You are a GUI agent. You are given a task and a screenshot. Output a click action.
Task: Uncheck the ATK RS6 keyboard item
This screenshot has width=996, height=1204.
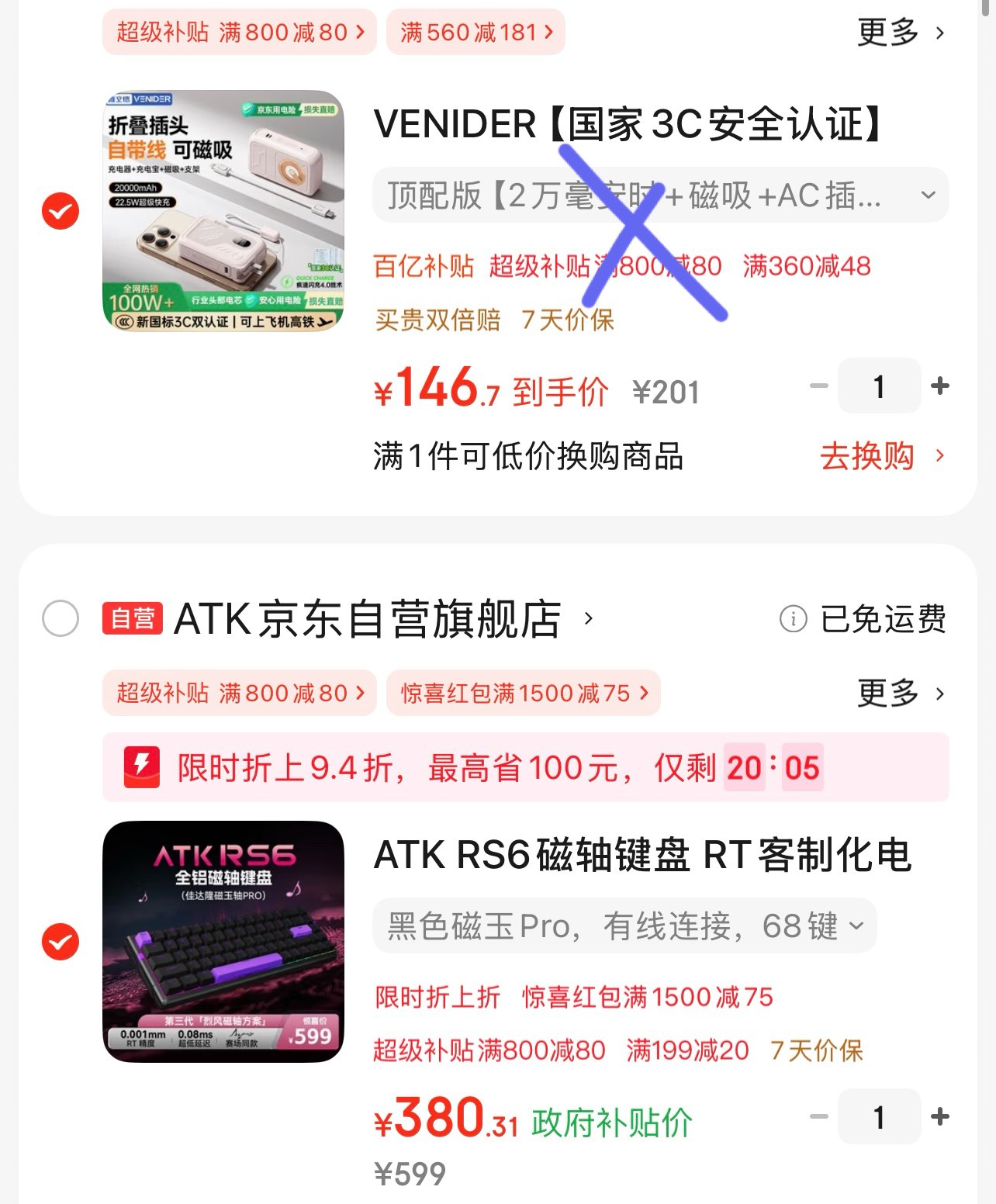pyautogui.click(x=61, y=942)
